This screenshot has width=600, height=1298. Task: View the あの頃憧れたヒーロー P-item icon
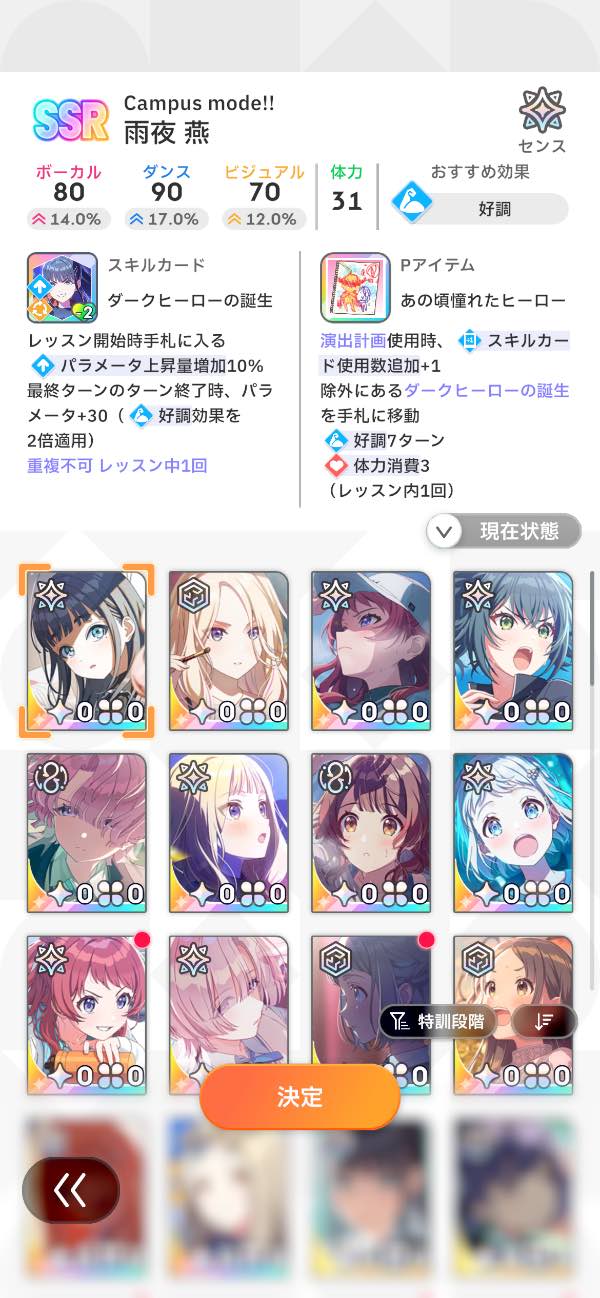(355, 287)
